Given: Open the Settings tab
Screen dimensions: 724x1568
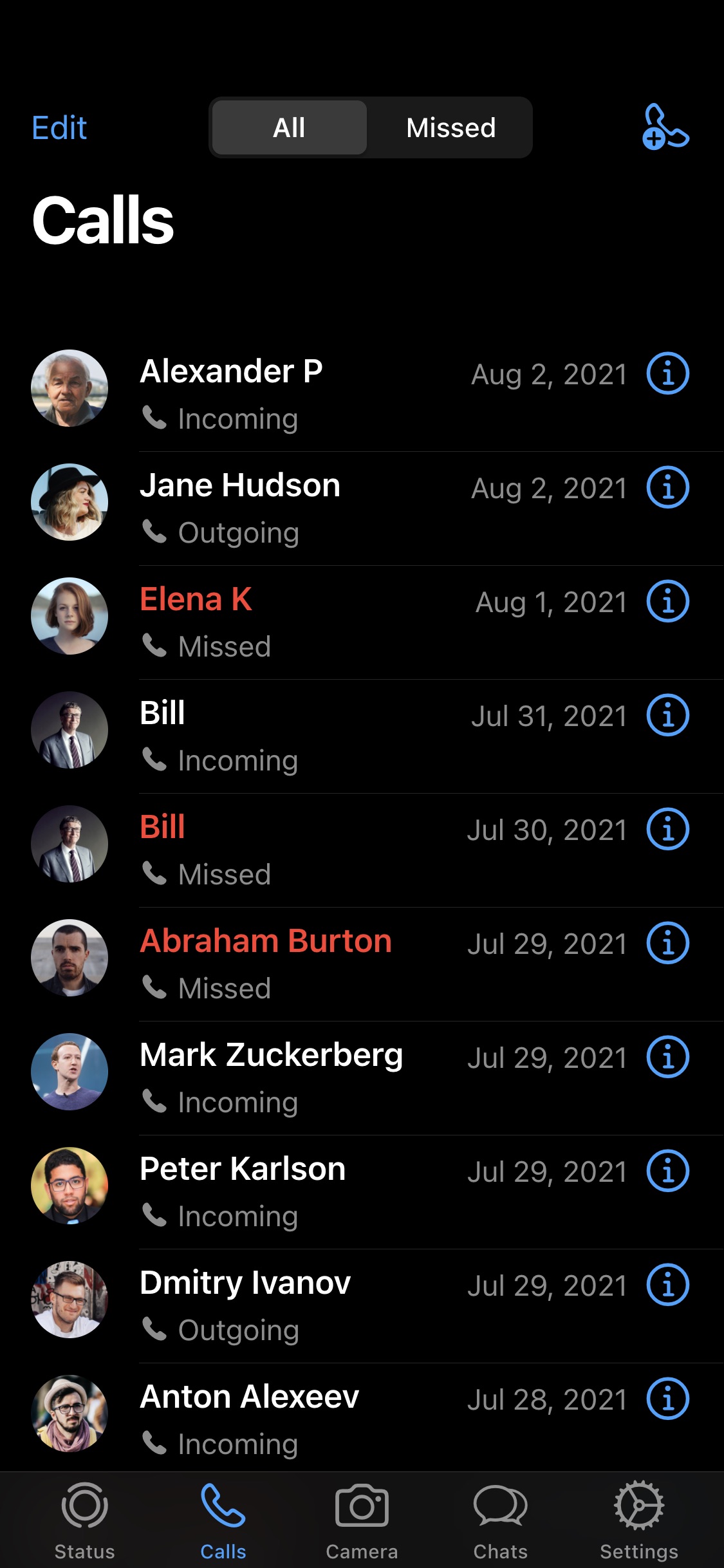Looking at the screenshot, I should tap(638, 1520).
